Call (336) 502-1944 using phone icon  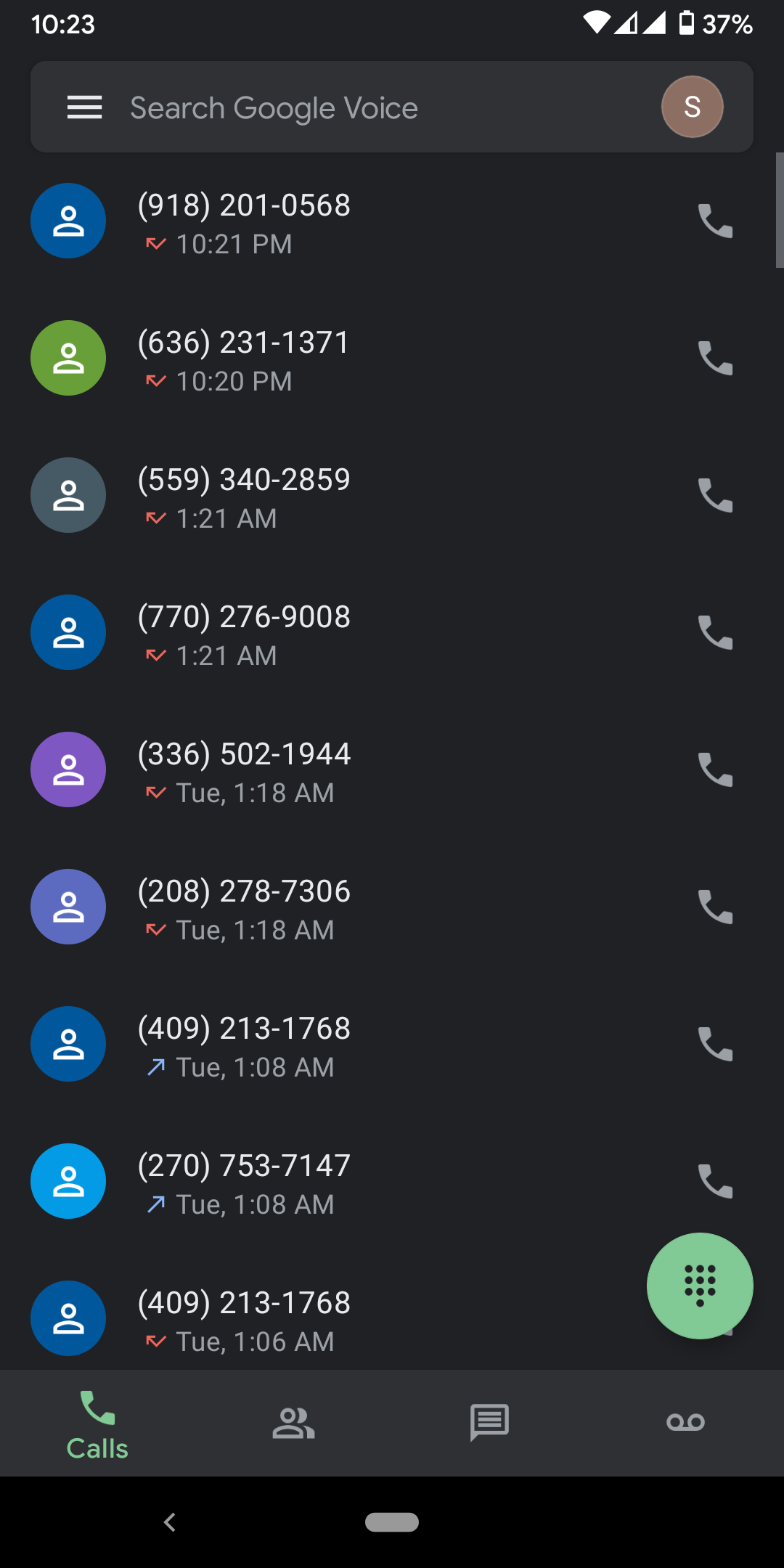click(x=715, y=769)
